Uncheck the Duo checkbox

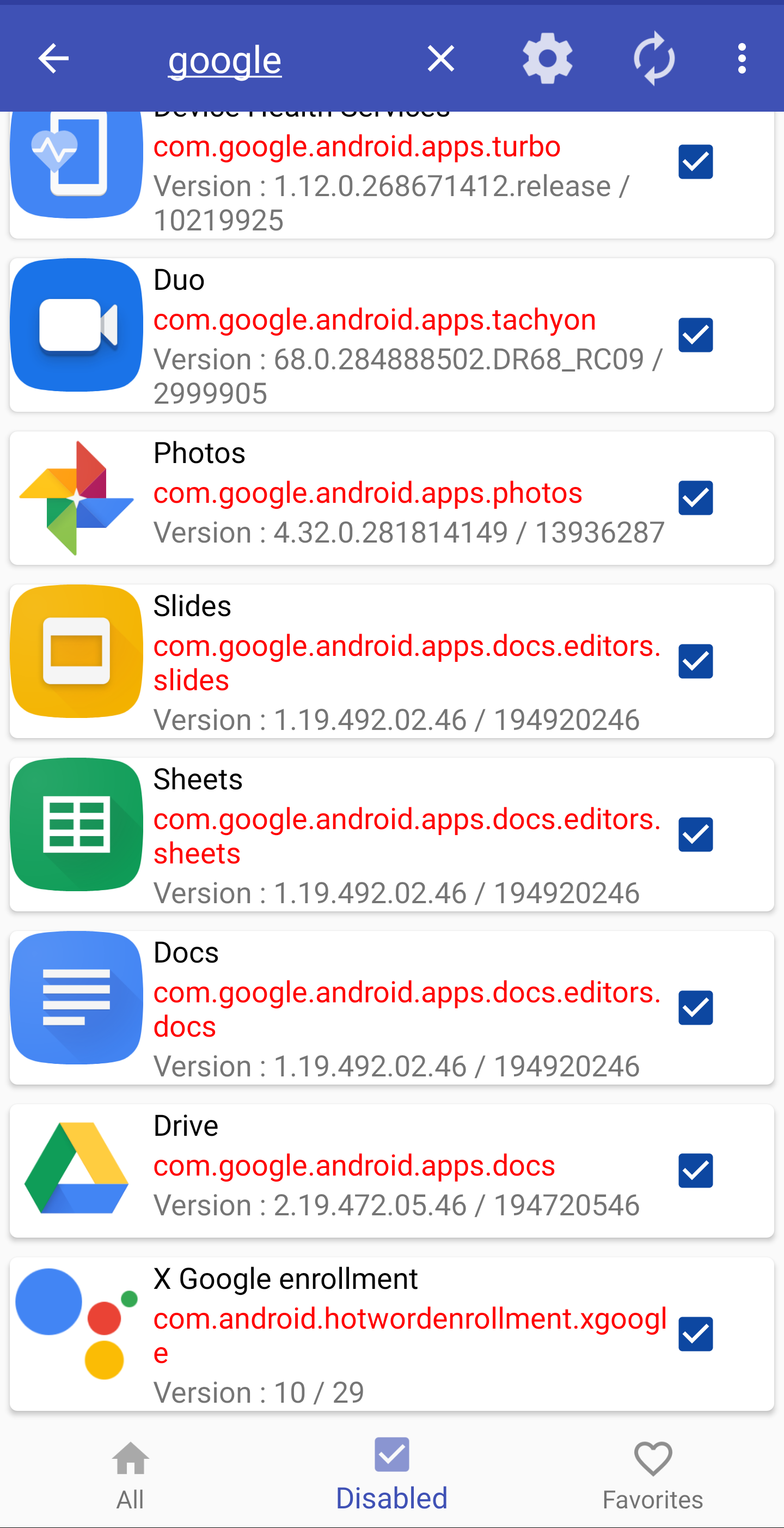pos(696,335)
